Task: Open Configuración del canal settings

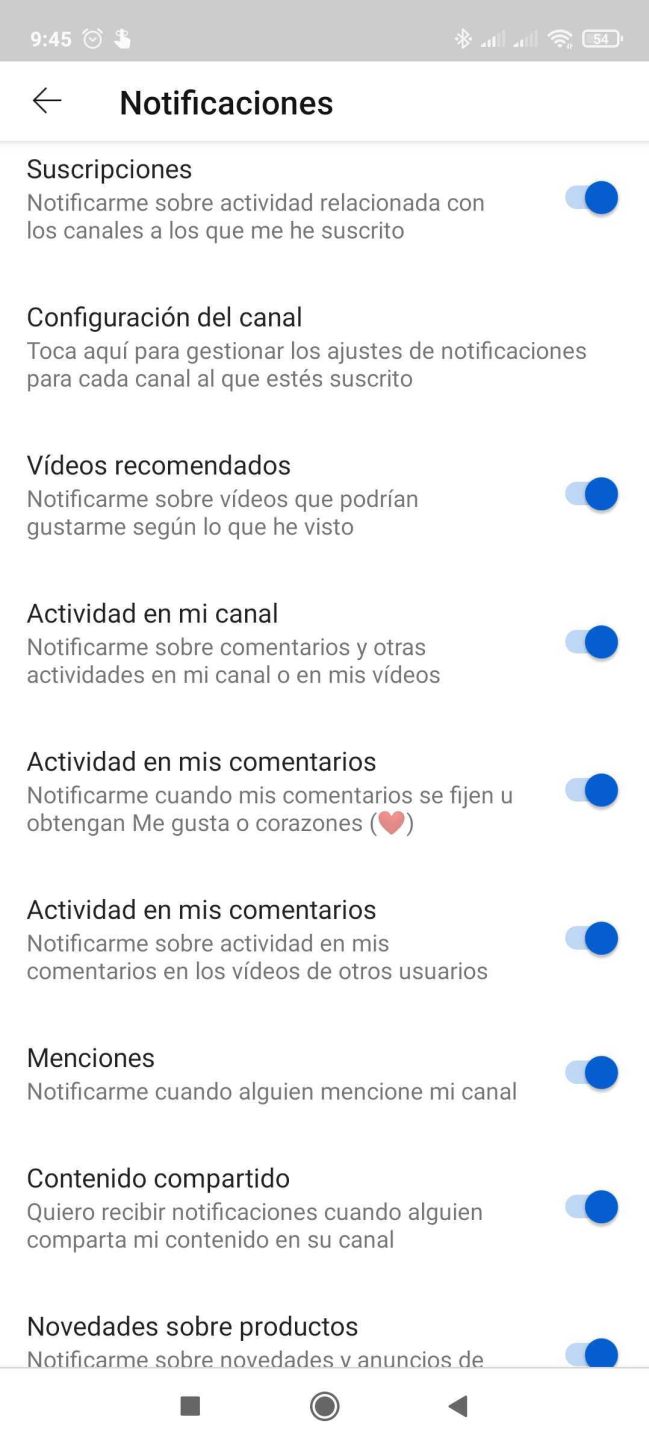Action: (x=324, y=347)
